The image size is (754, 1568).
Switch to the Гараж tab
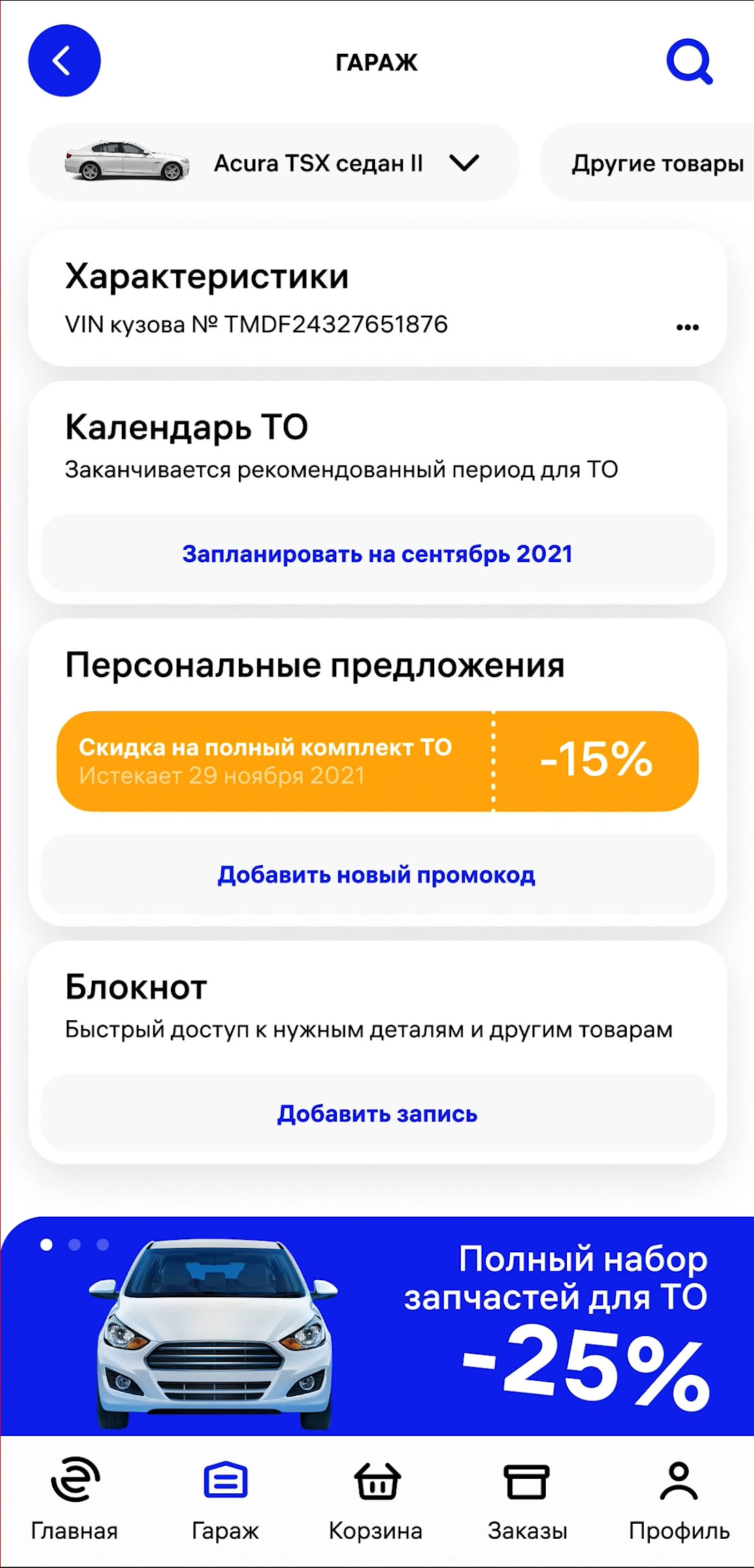(225, 1497)
